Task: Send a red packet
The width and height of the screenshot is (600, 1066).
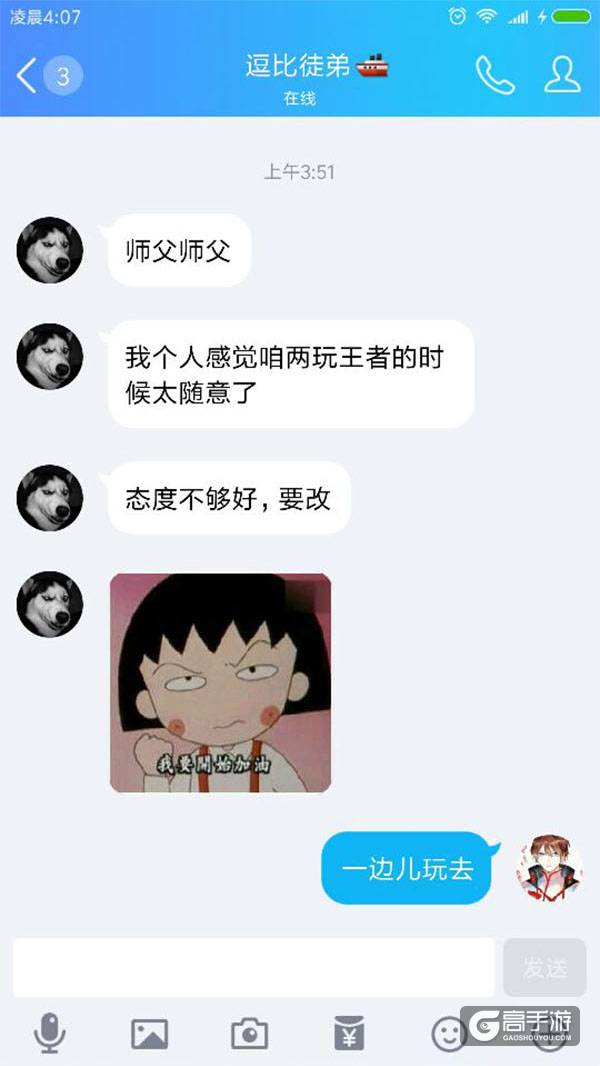Action: point(349,1033)
